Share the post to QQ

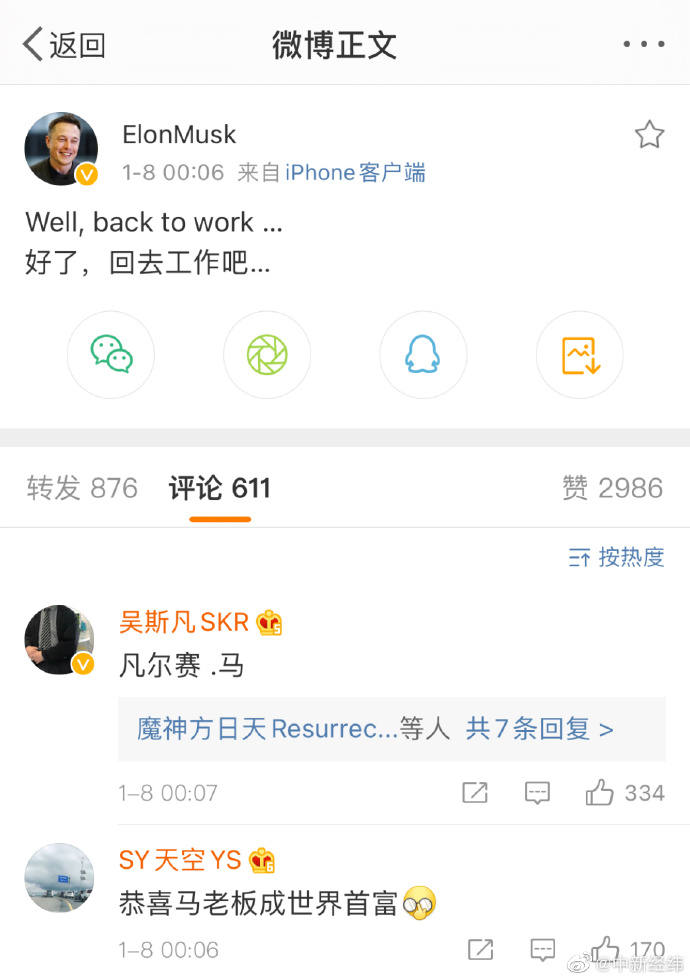423,355
